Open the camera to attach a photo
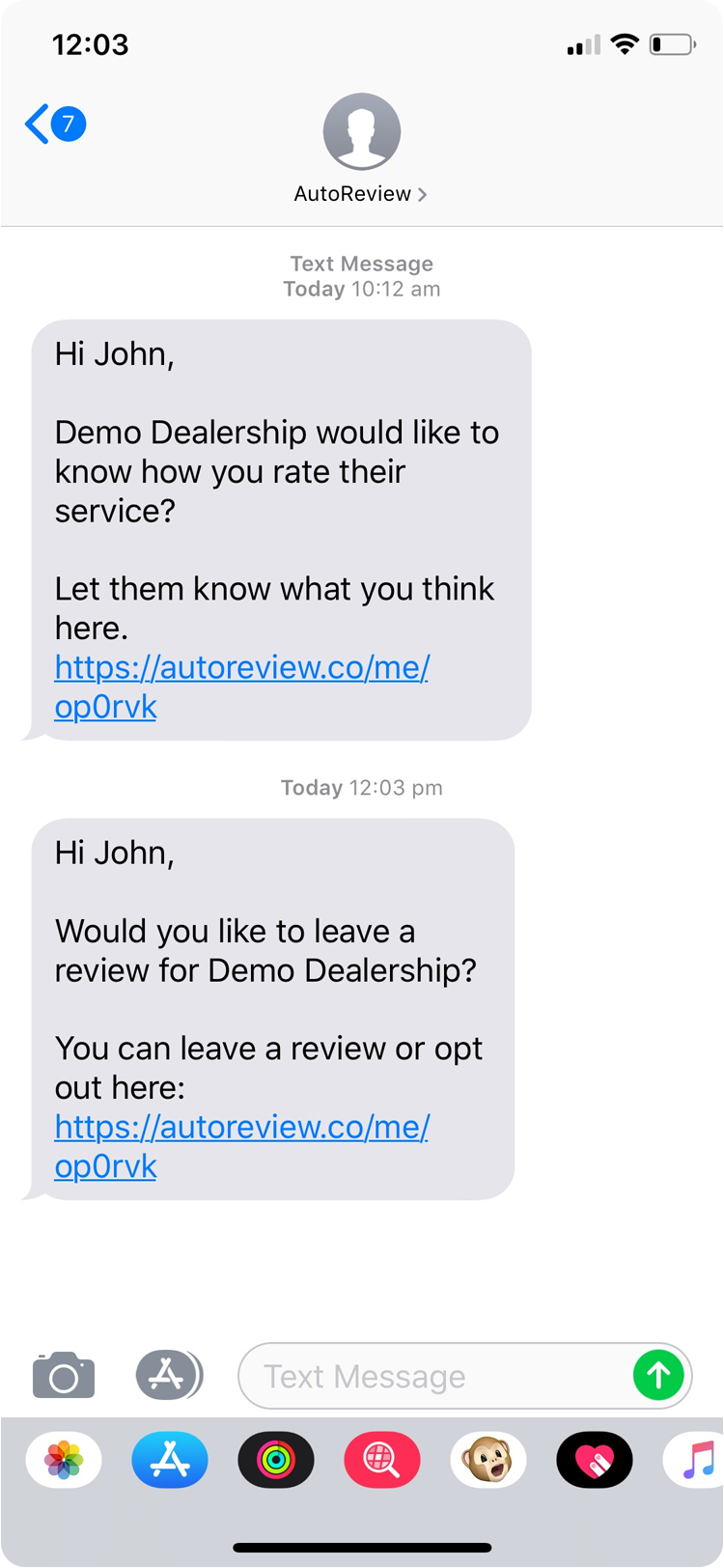Screen dimensions: 724x1568 coord(64,1375)
